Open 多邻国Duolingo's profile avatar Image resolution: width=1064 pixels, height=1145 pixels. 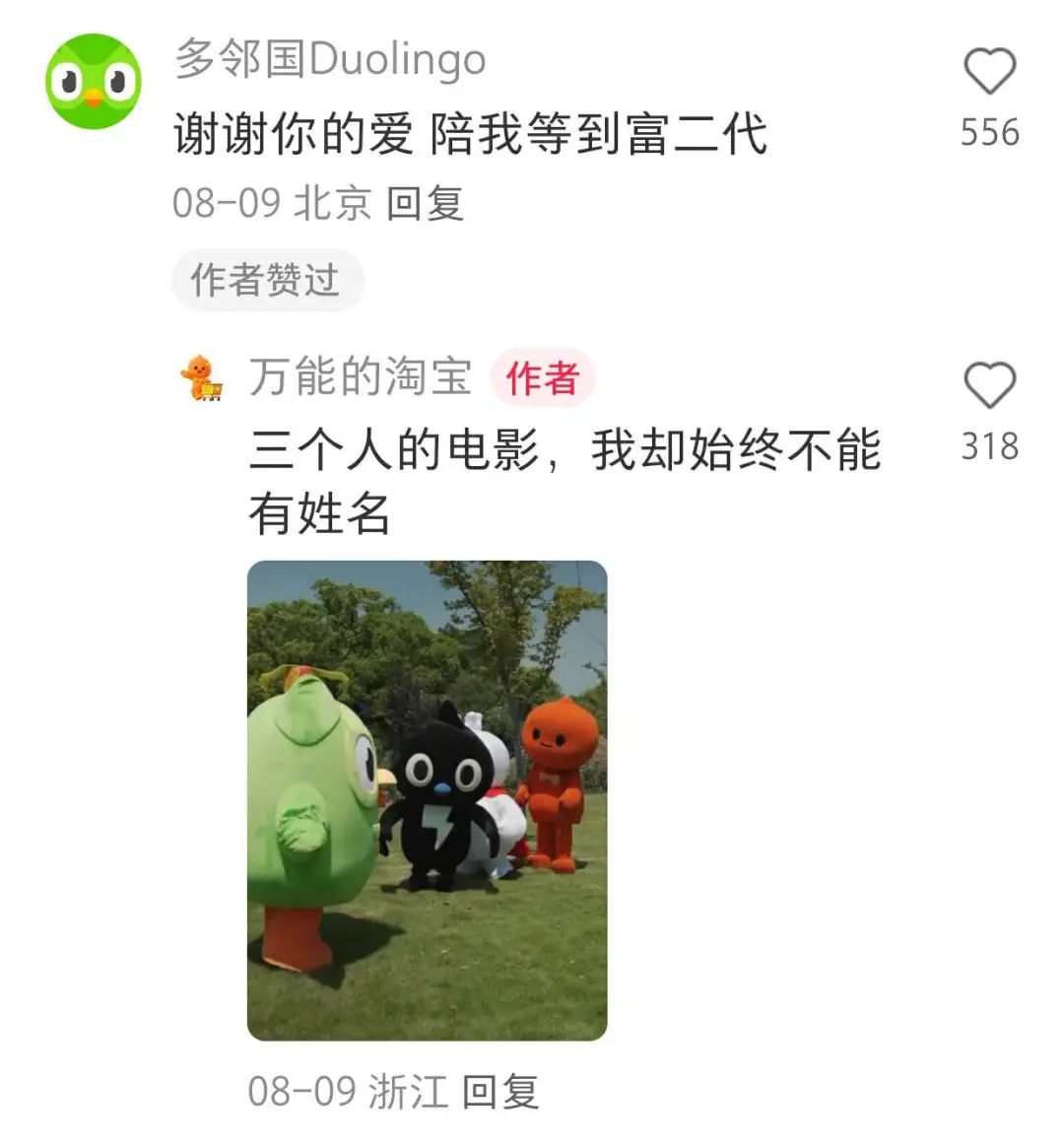[94, 82]
